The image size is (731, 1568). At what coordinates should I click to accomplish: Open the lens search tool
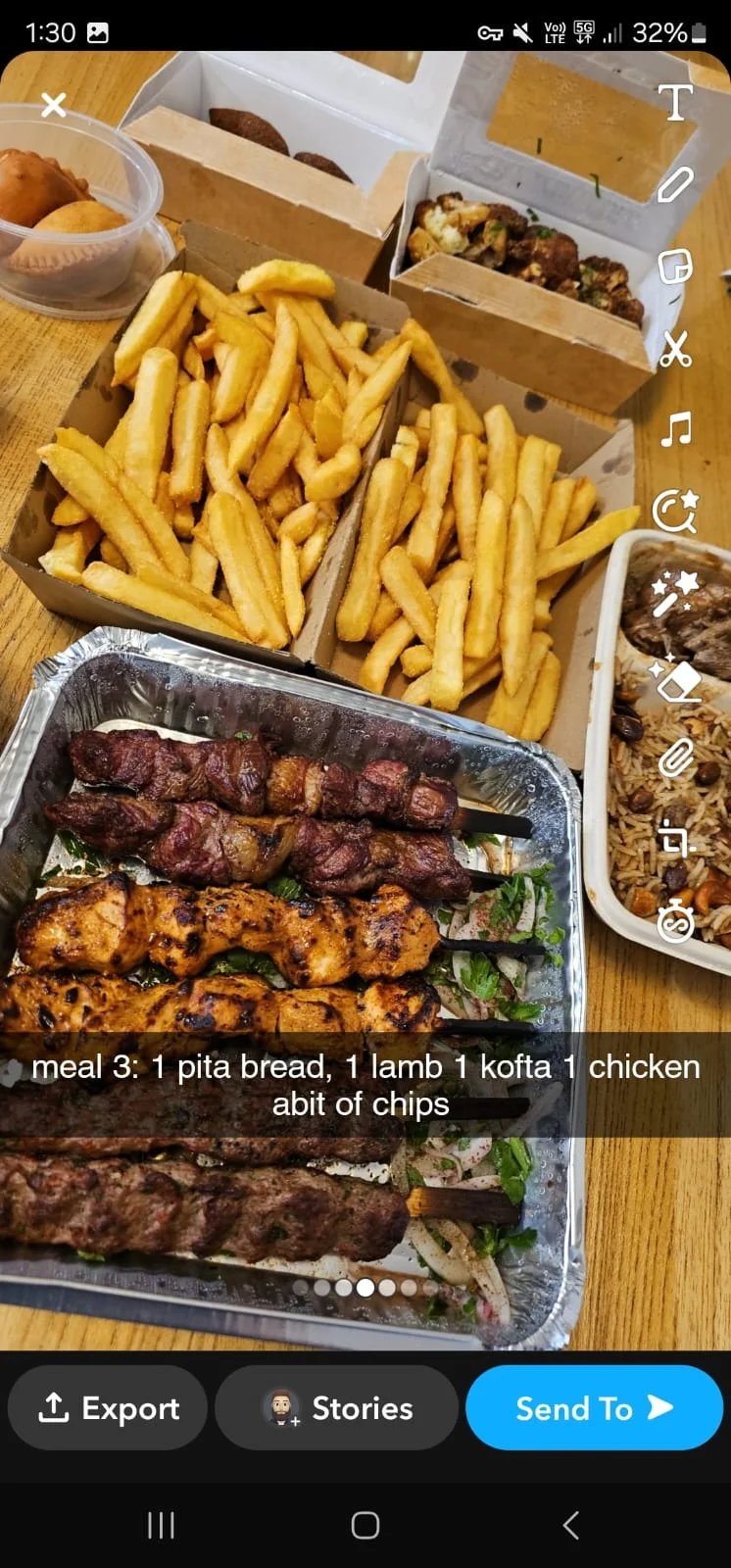tap(675, 511)
